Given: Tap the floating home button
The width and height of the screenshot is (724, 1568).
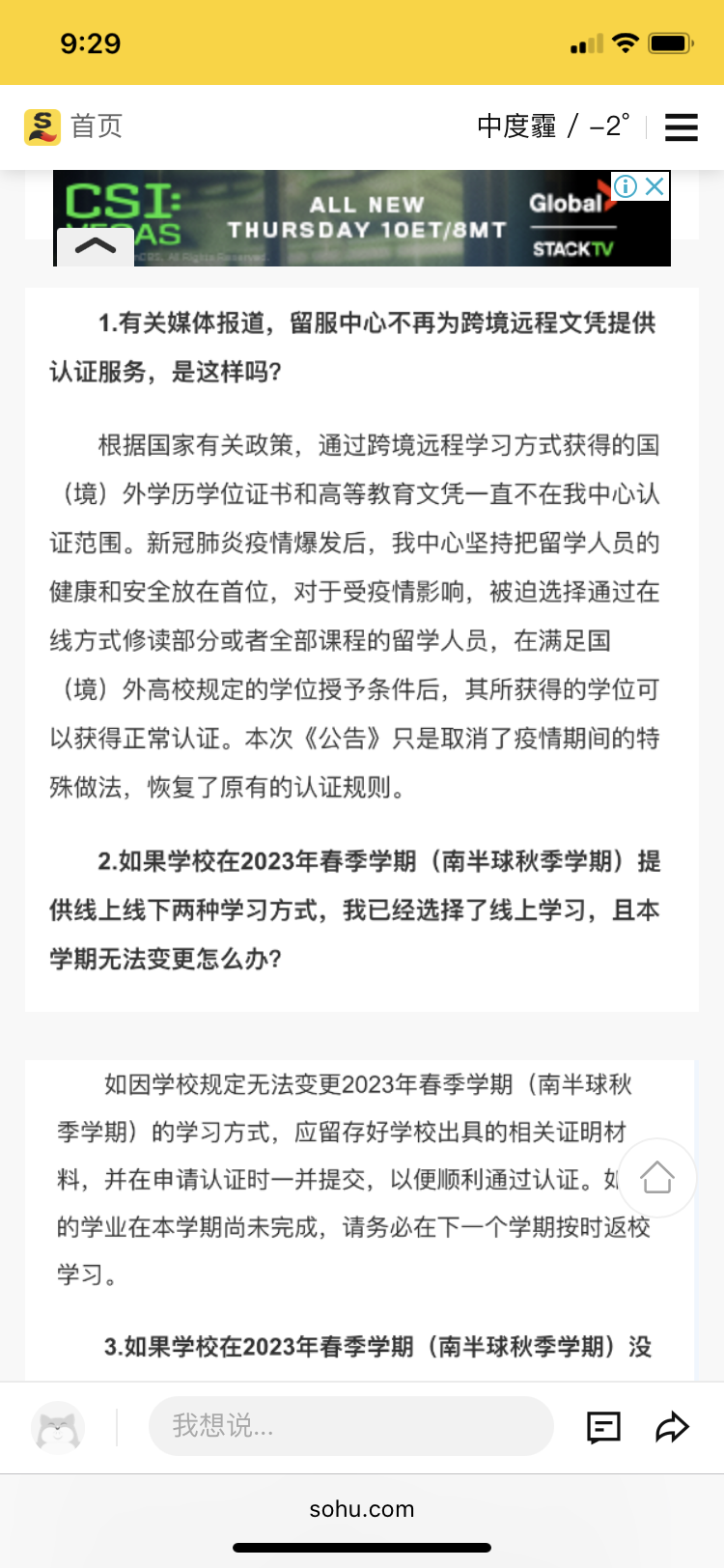Looking at the screenshot, I should 656,1178.
